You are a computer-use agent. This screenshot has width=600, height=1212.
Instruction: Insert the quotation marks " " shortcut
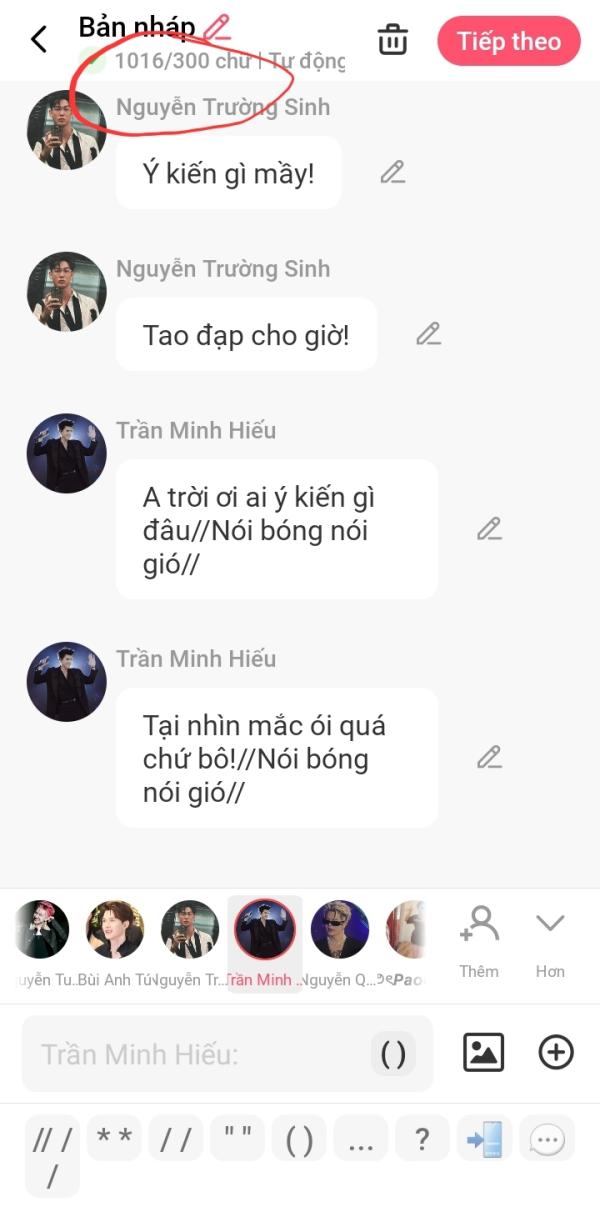click(x=237, y=1138)
